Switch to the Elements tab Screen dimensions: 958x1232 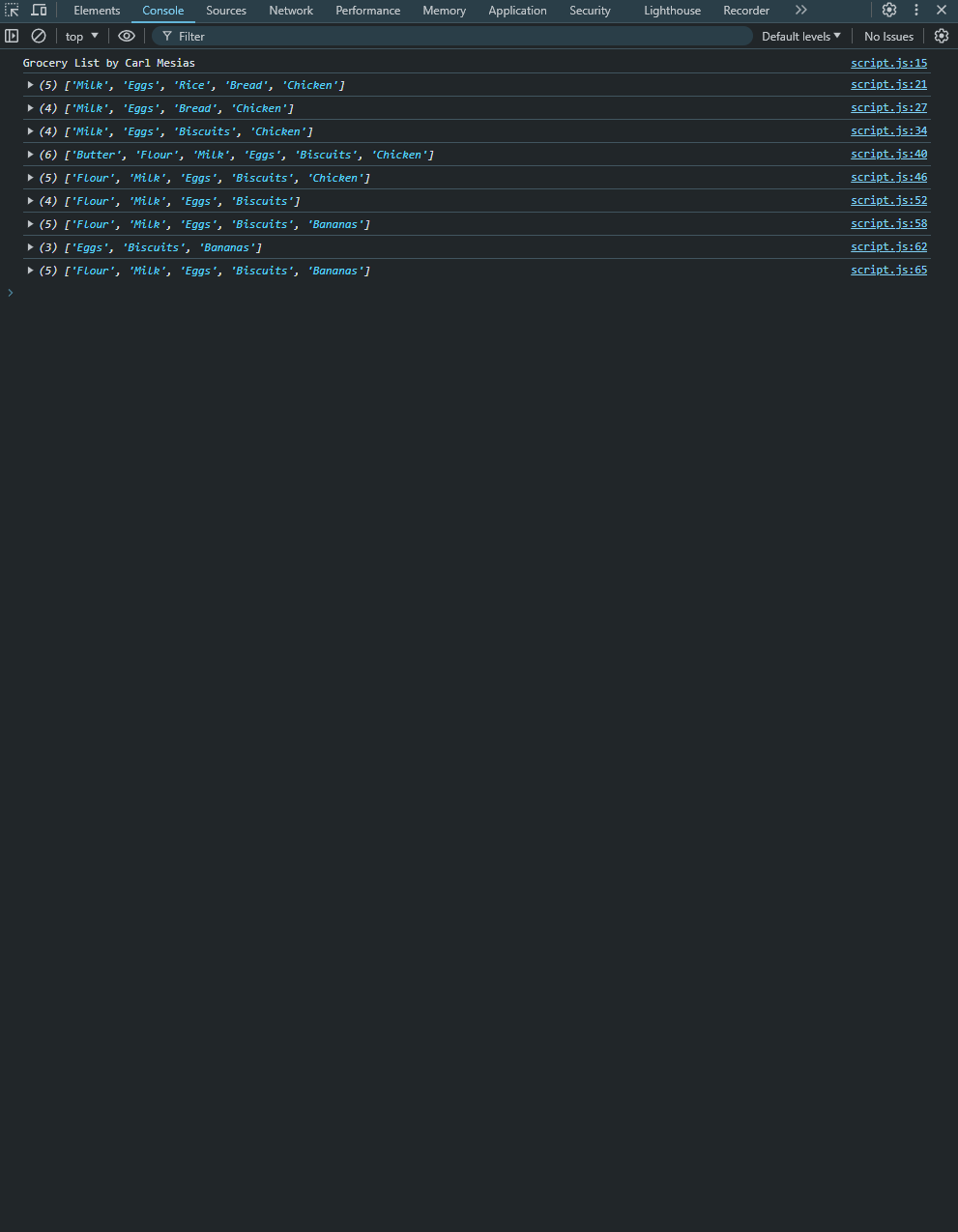coord(97,11)
